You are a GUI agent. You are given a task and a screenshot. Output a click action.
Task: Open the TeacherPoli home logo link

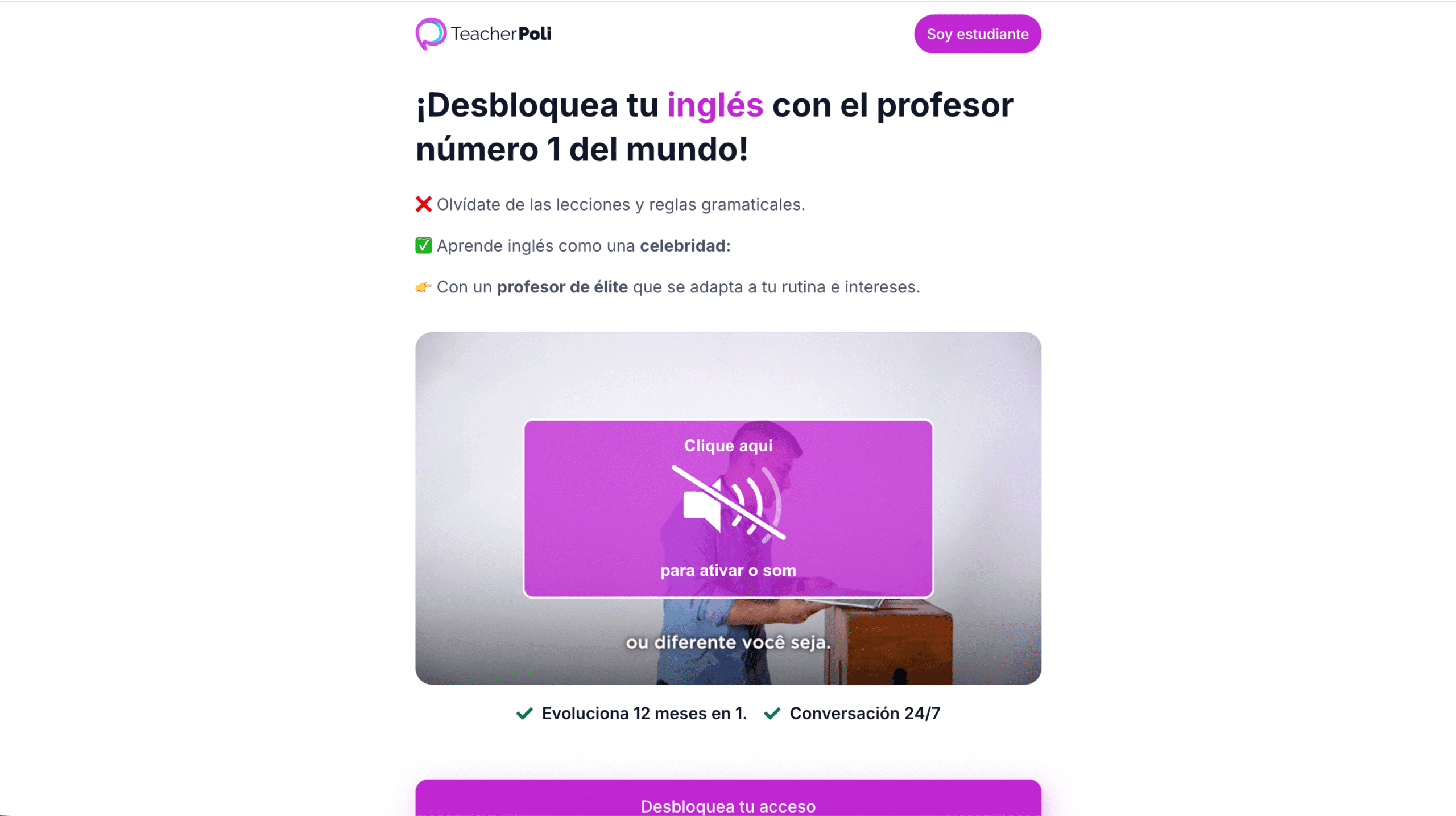coord(483,34)
